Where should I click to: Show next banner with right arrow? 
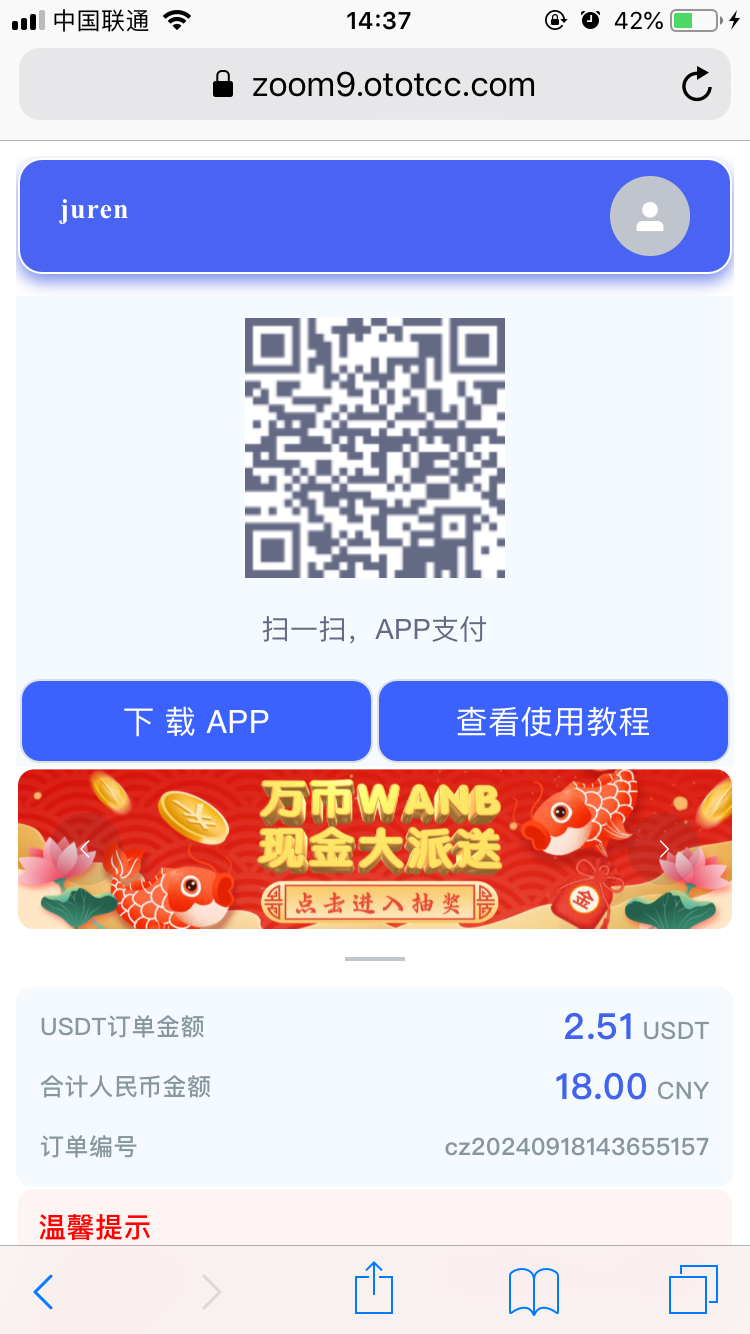tap(664, 849)
